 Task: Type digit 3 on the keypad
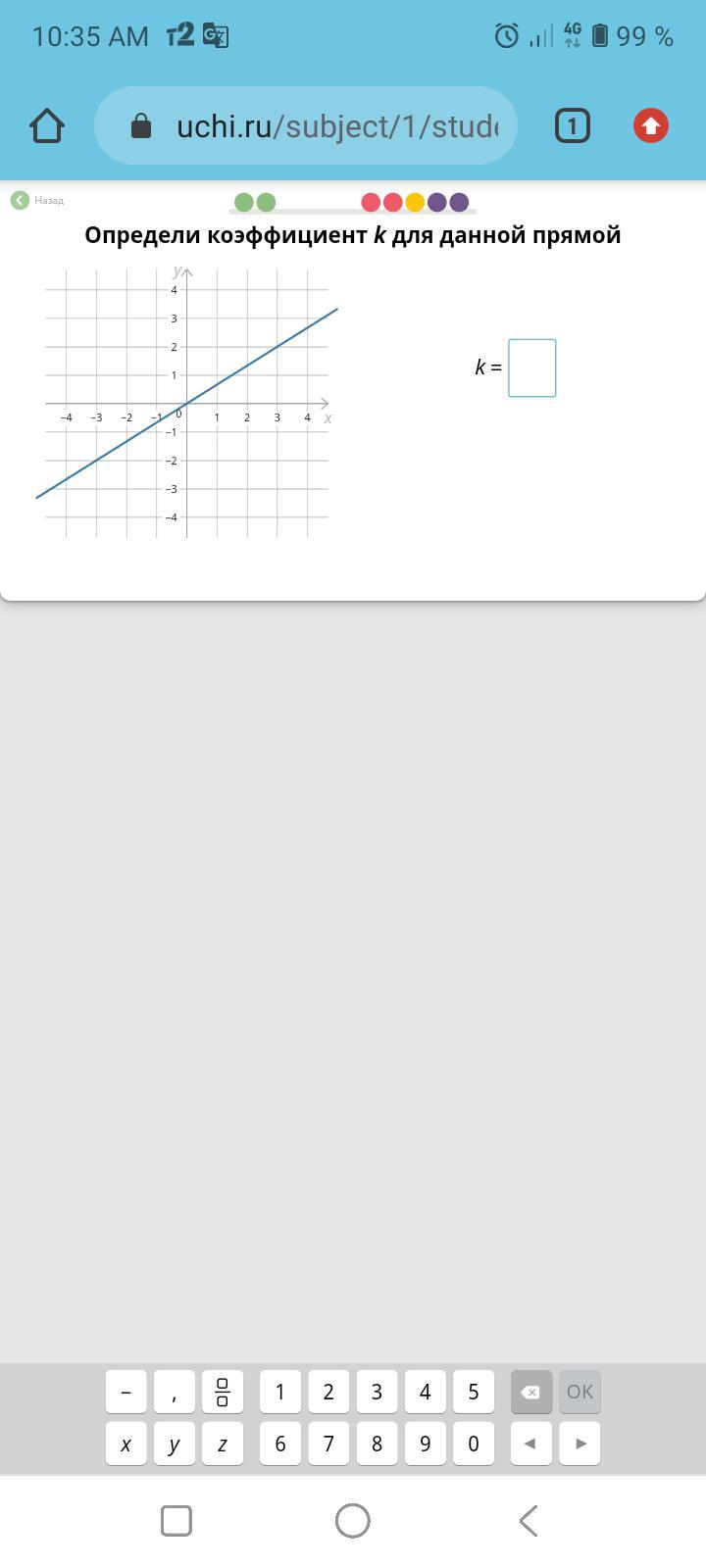pos(377,1392)
